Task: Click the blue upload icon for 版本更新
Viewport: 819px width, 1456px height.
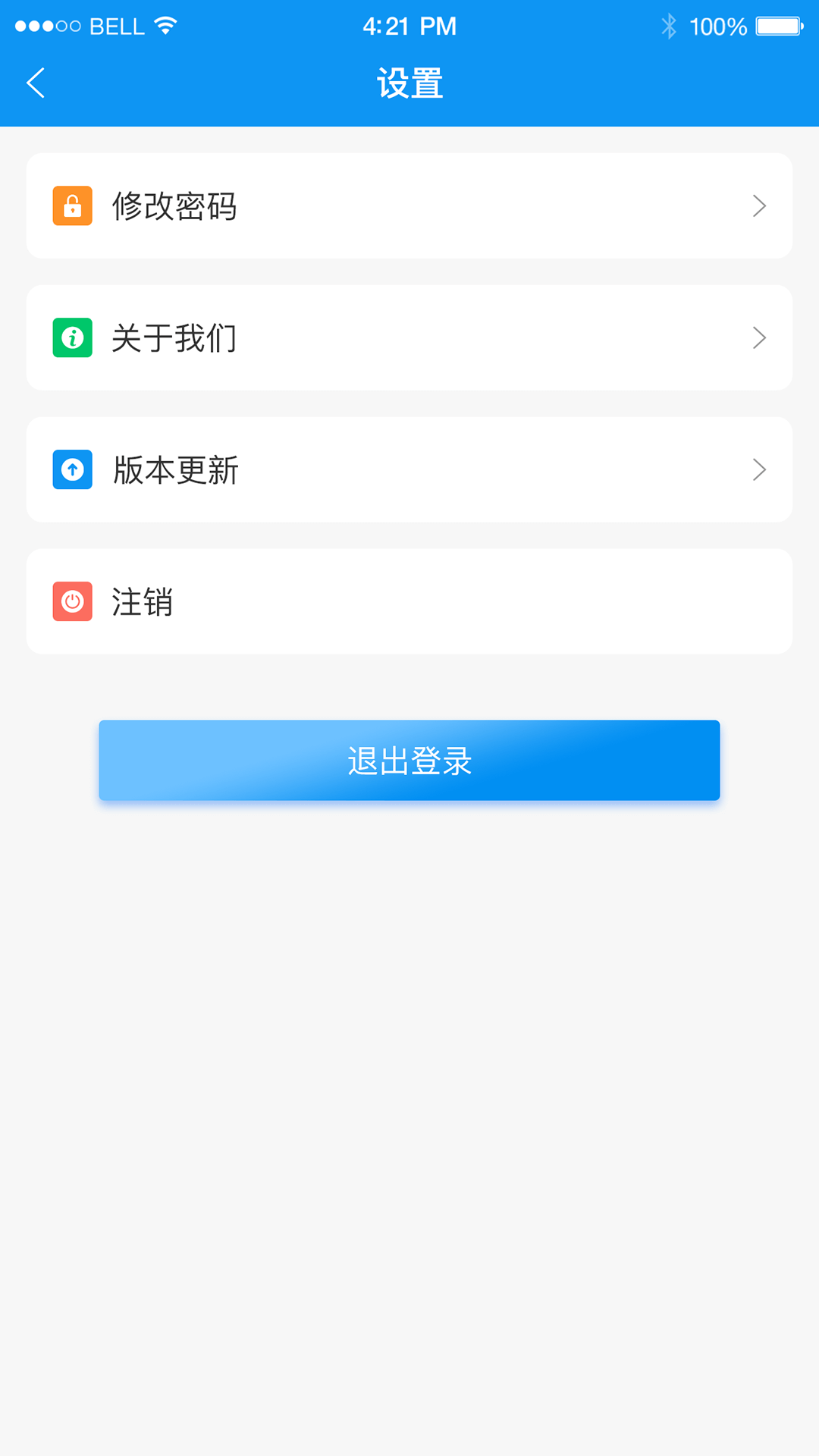Action: coord(72,469)
